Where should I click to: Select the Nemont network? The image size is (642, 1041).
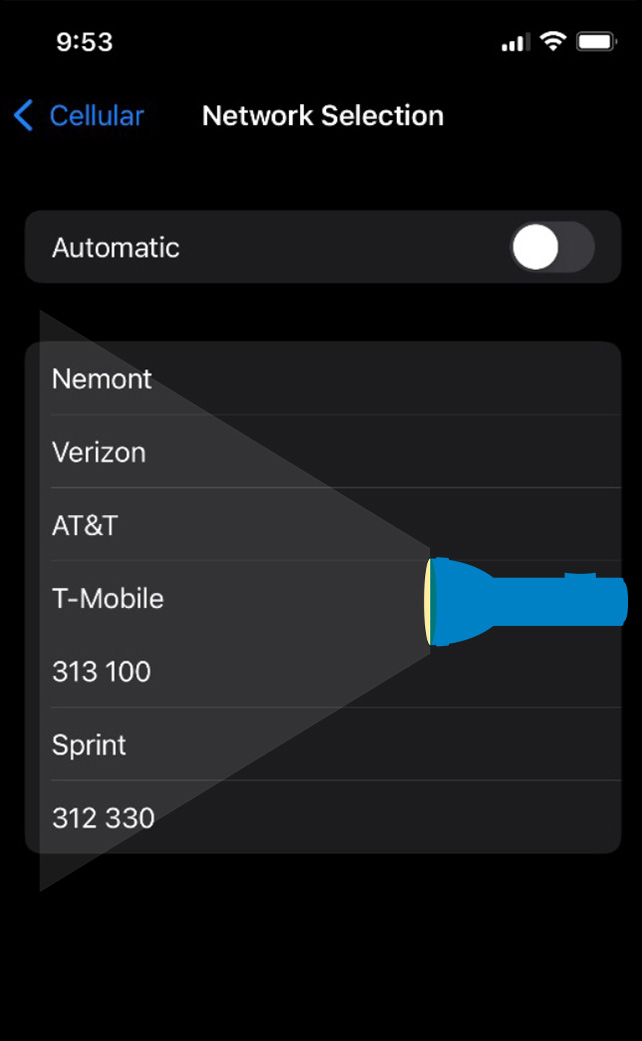click(x=323, y=378)
